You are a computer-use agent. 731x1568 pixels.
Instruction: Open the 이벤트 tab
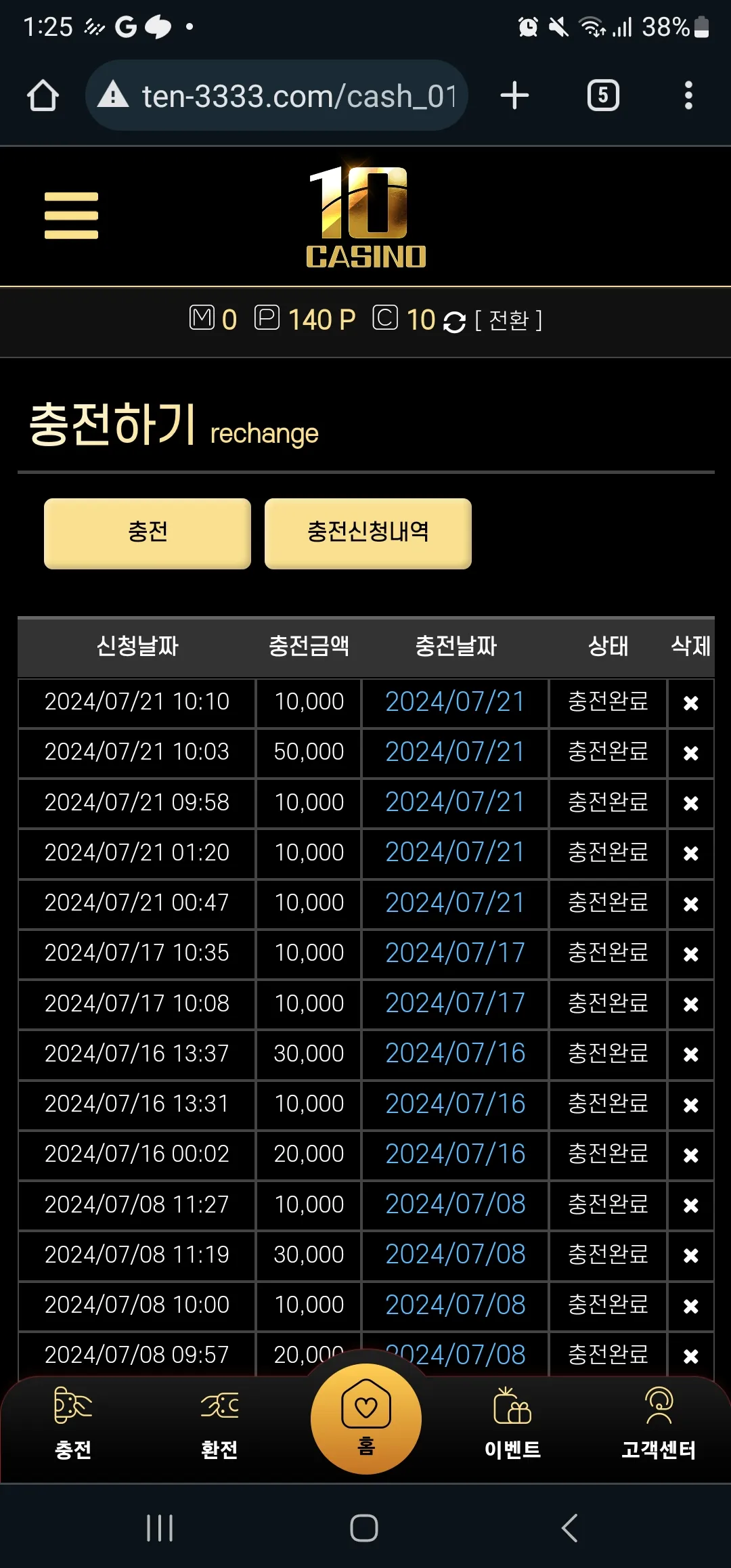[512, 1423]
